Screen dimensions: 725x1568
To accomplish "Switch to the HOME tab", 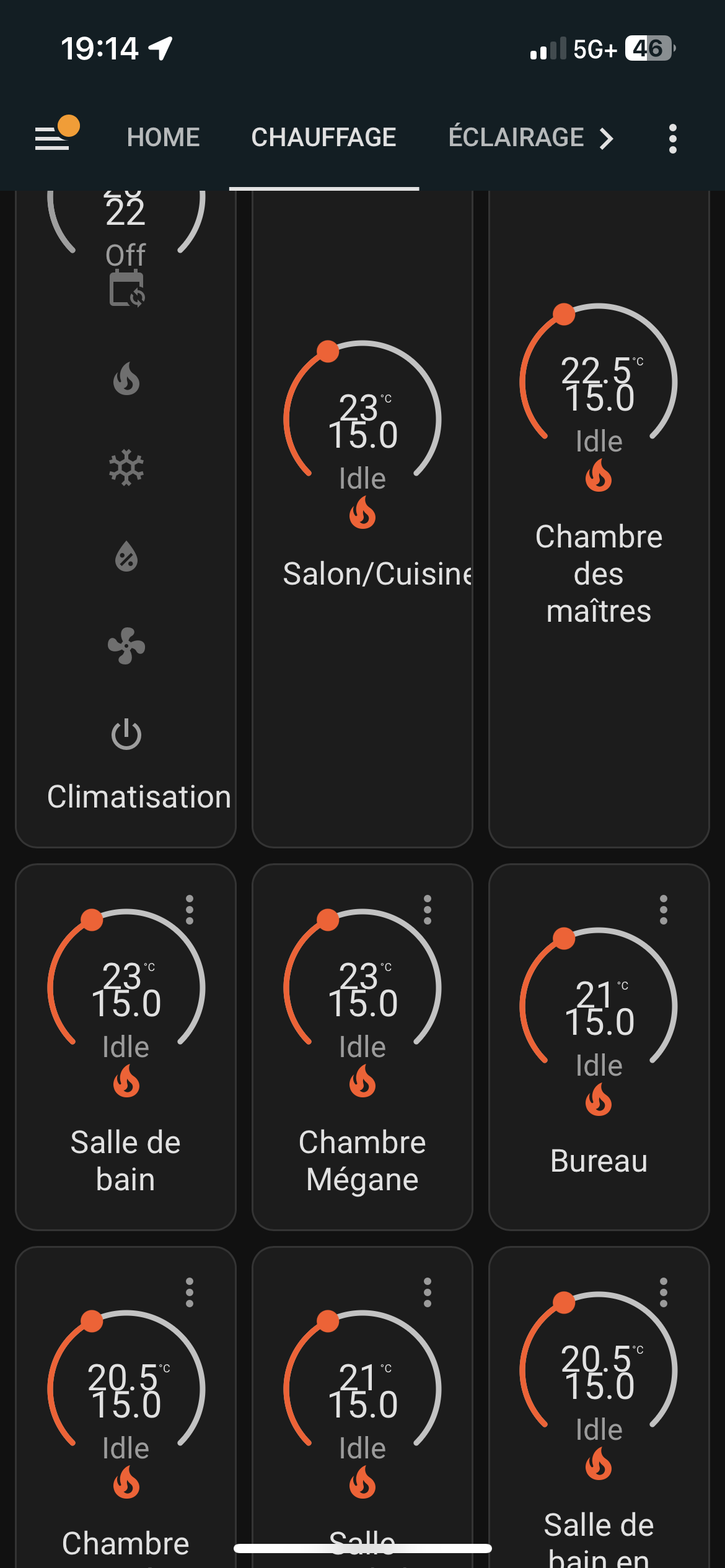I will click(x=162, y=137).
